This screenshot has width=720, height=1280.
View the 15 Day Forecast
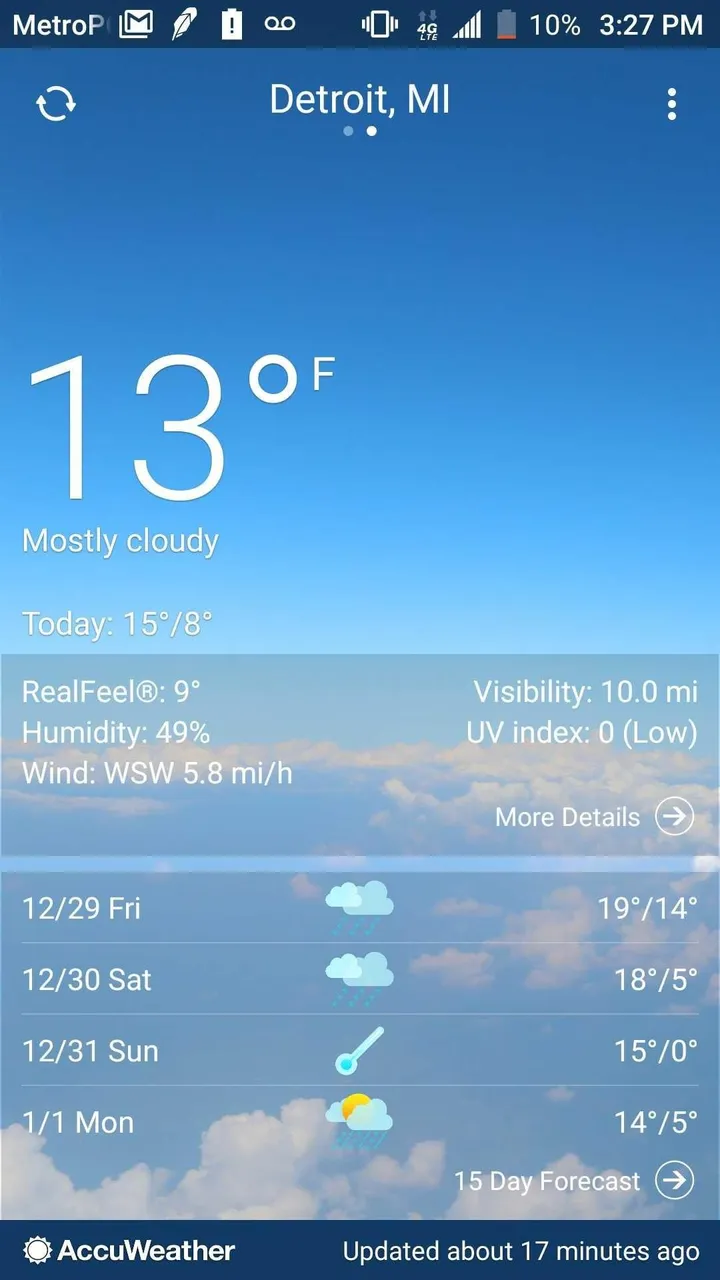click(574, 1181)
